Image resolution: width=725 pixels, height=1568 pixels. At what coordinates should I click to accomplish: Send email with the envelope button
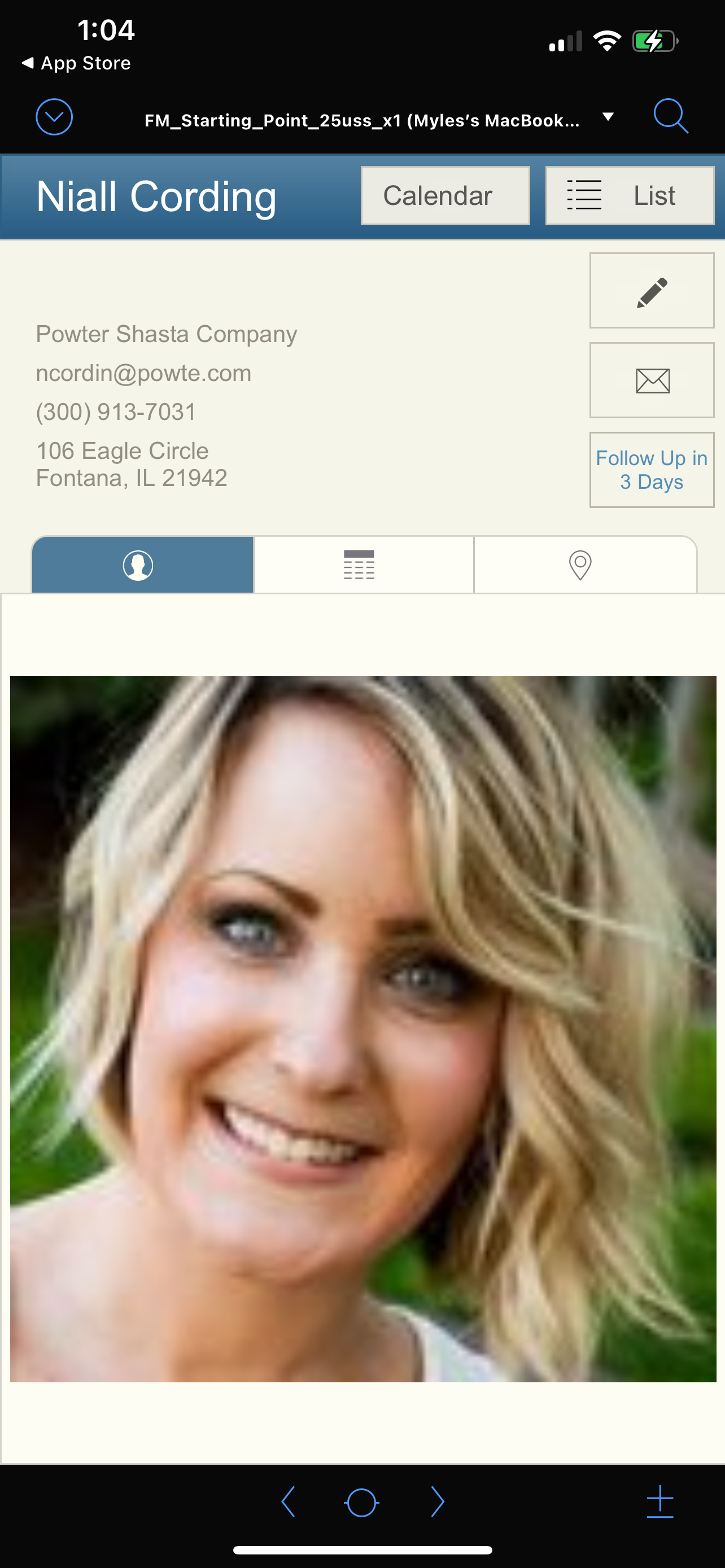(x=652, y=380)
